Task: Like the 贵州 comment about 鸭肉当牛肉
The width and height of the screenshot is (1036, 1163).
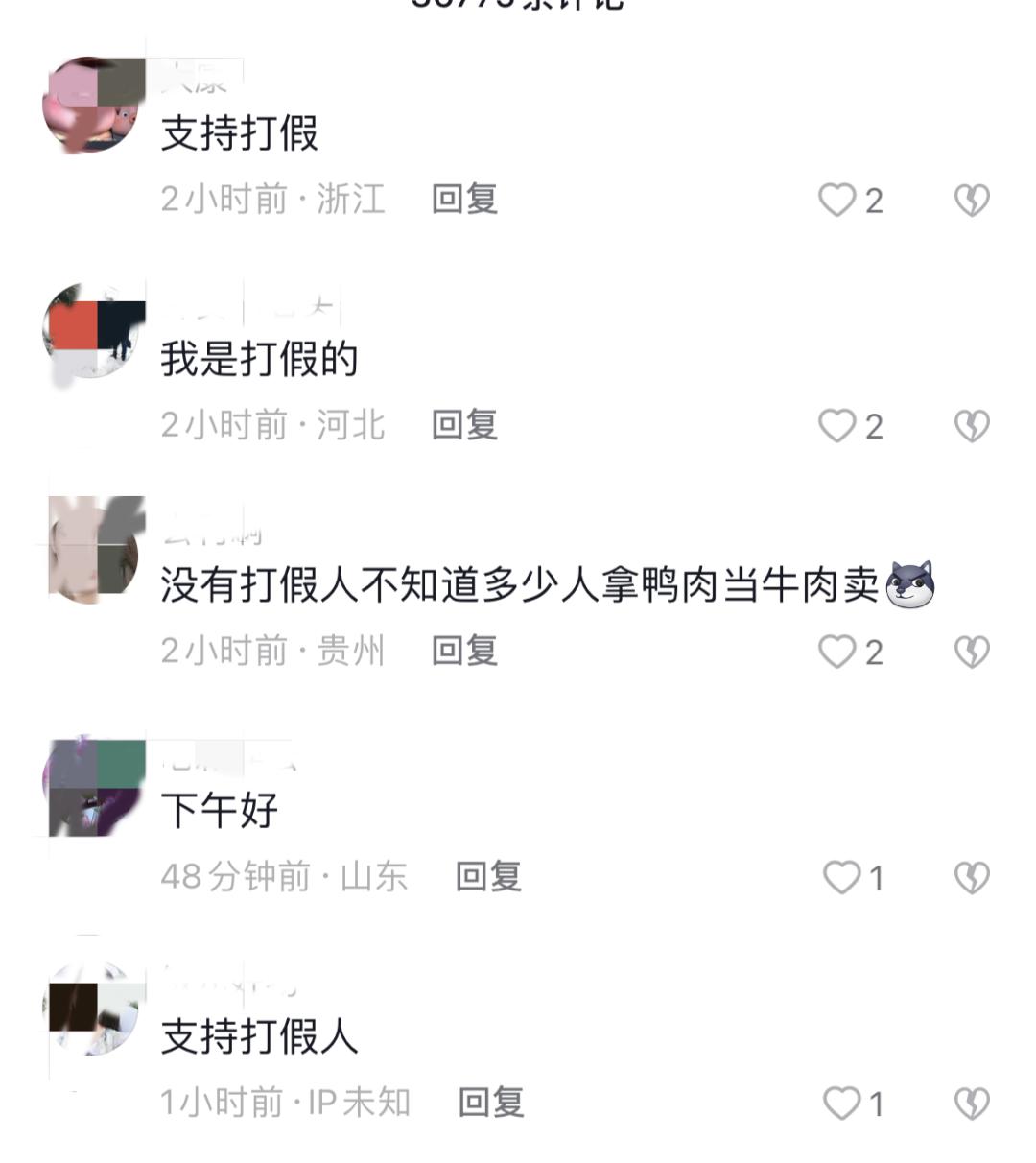Action: pos(837,653)
